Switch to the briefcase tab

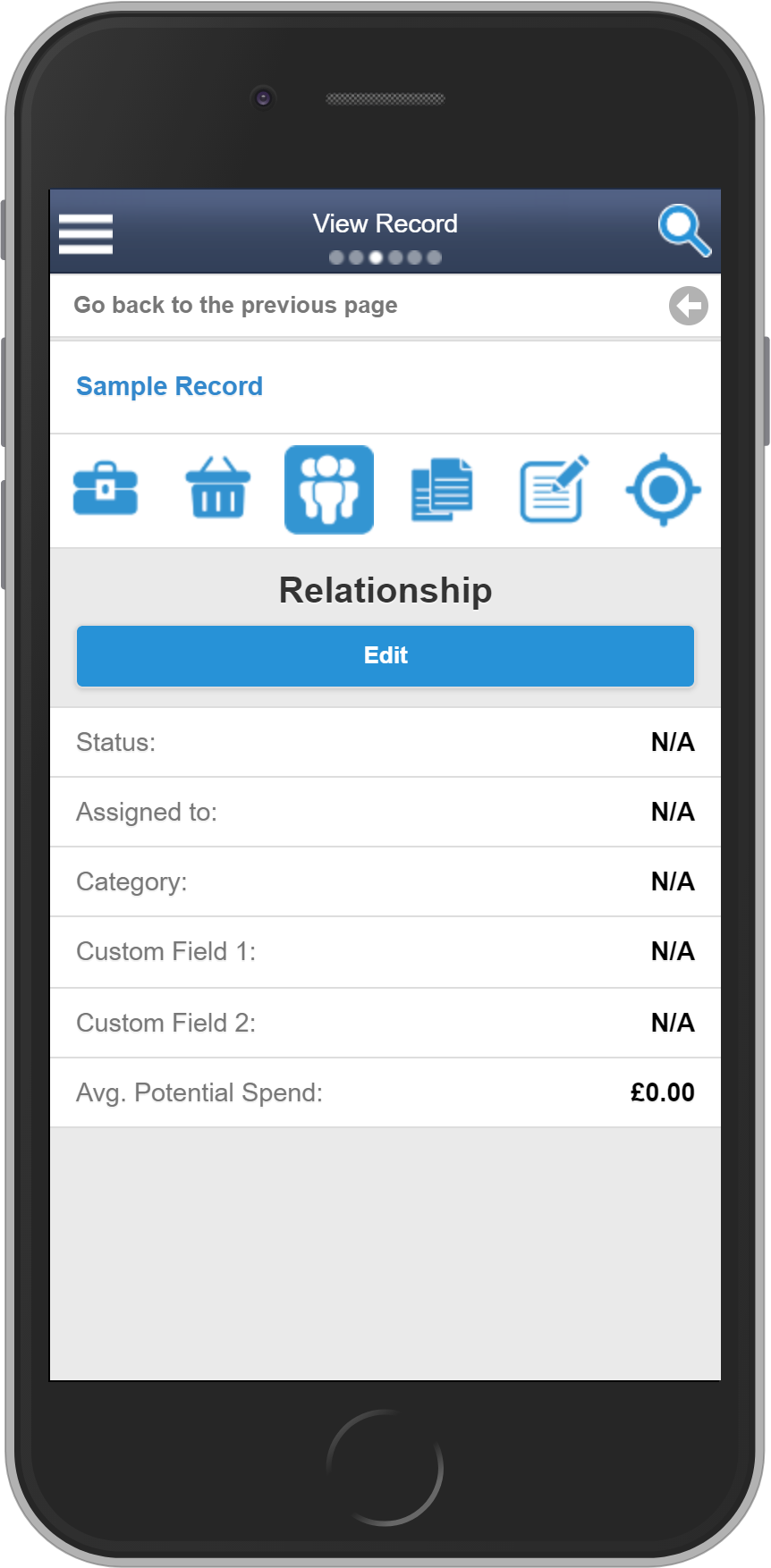pos(106,489)
